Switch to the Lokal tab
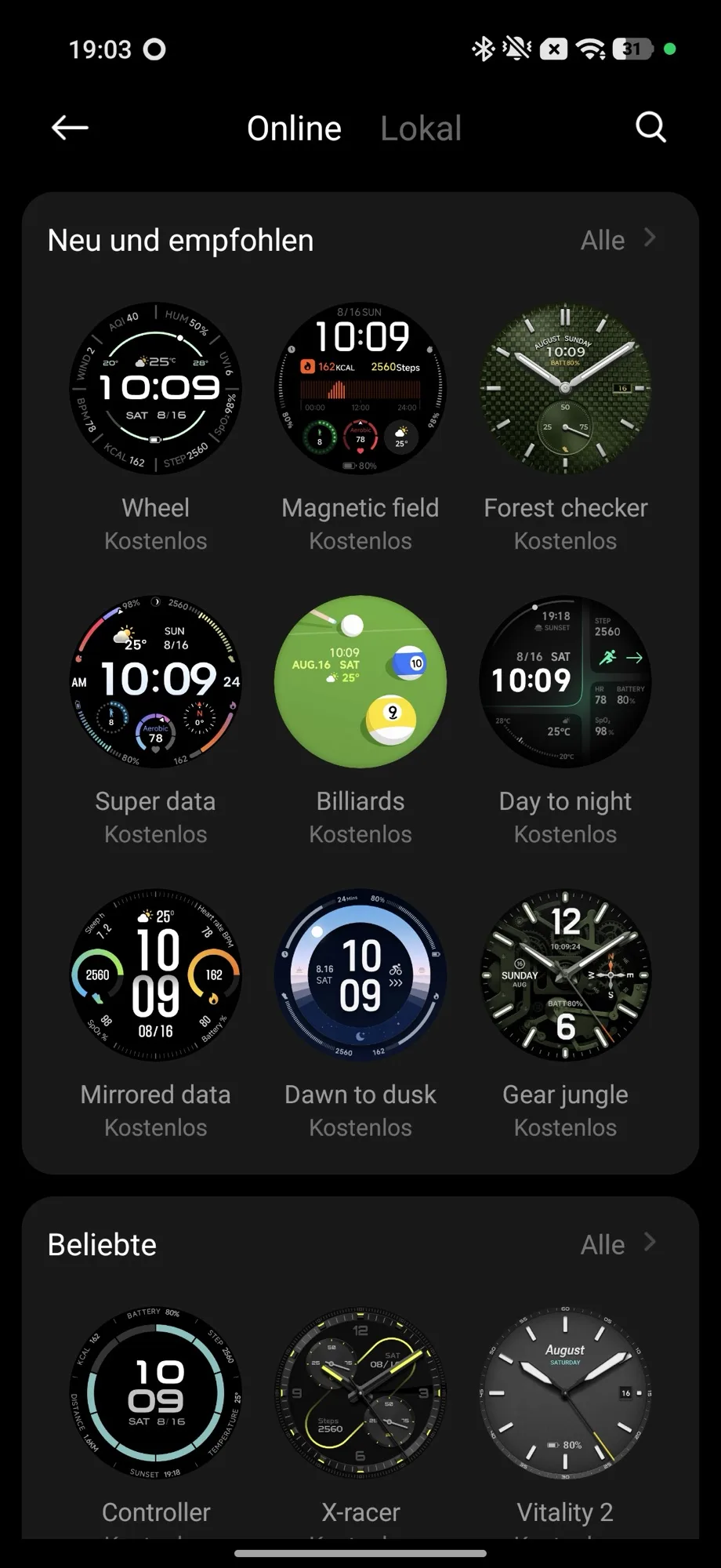 coord(421,129)
